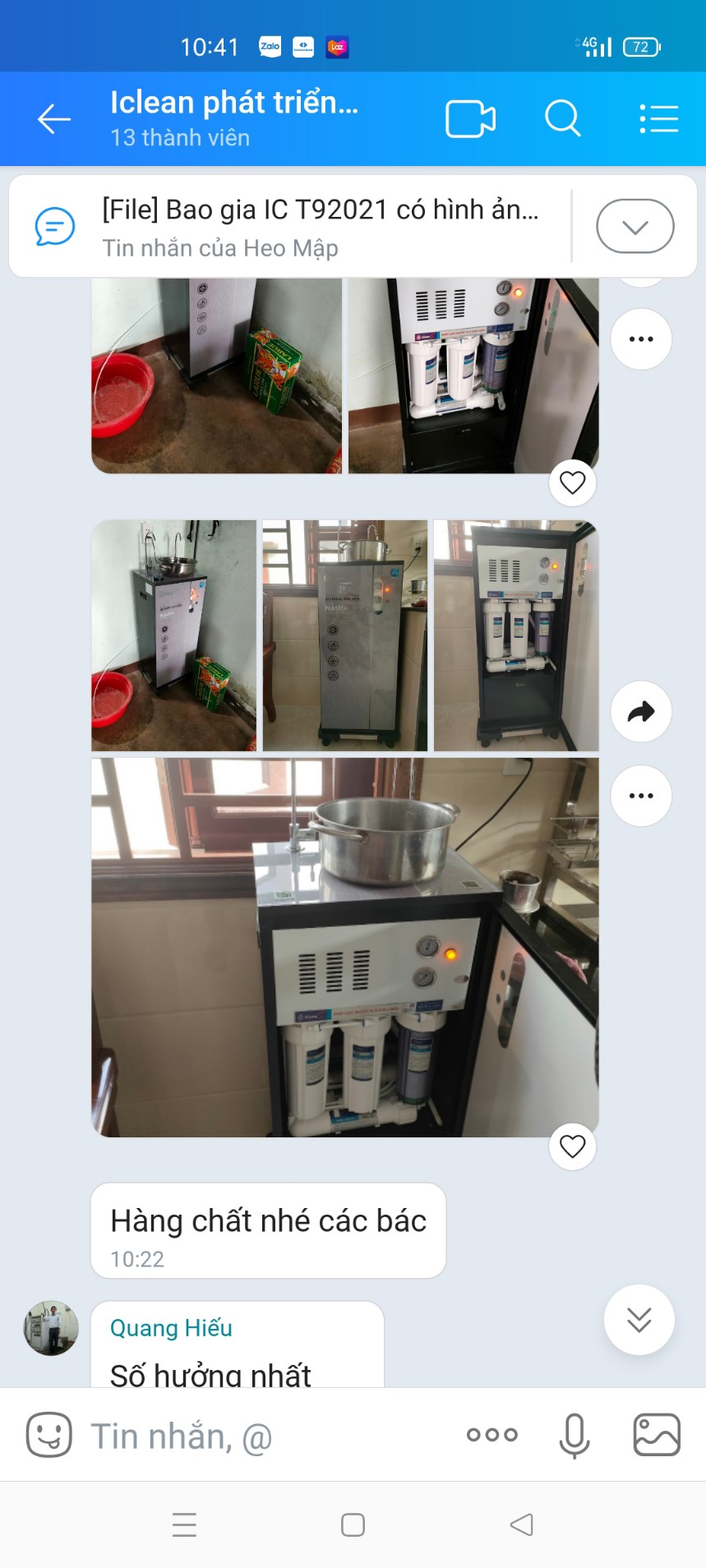706x1568 pixels.
Task: Pick an image to send
Action: [656, 1435]
